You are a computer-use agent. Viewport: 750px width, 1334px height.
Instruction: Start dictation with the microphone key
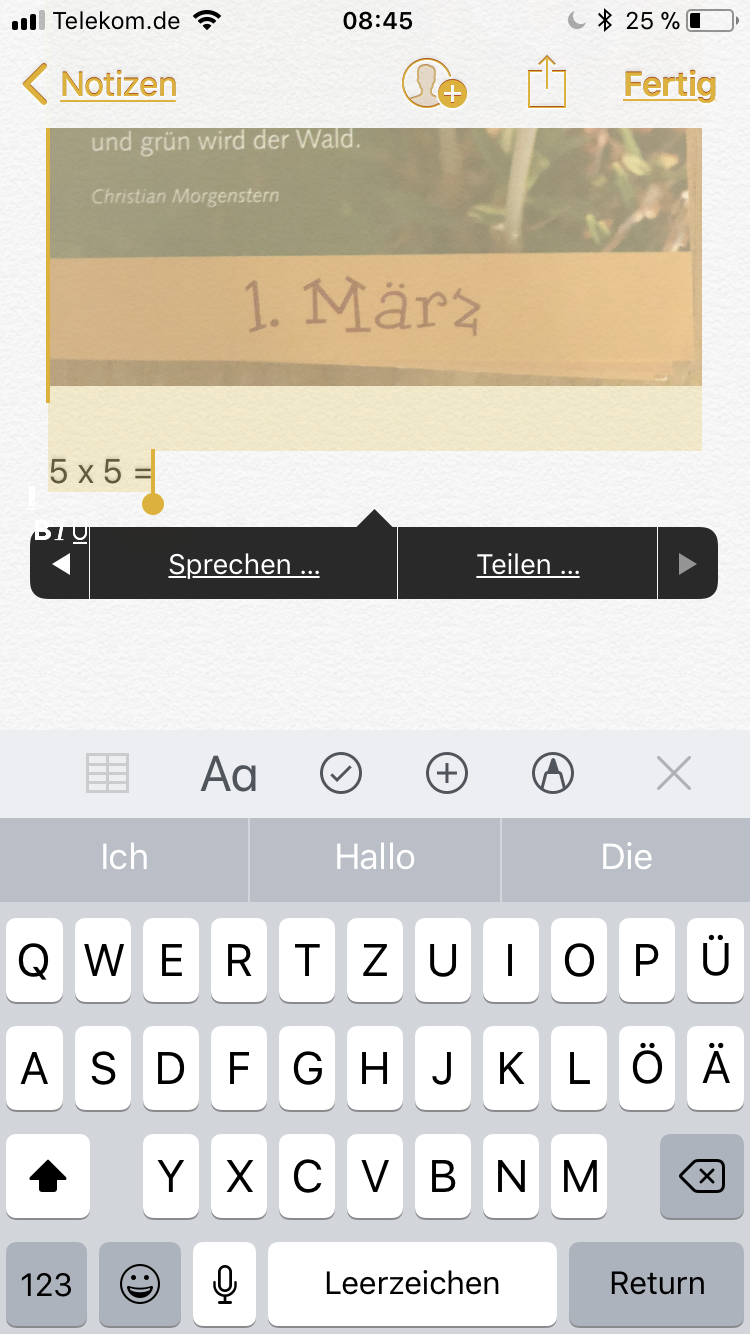225,1284
